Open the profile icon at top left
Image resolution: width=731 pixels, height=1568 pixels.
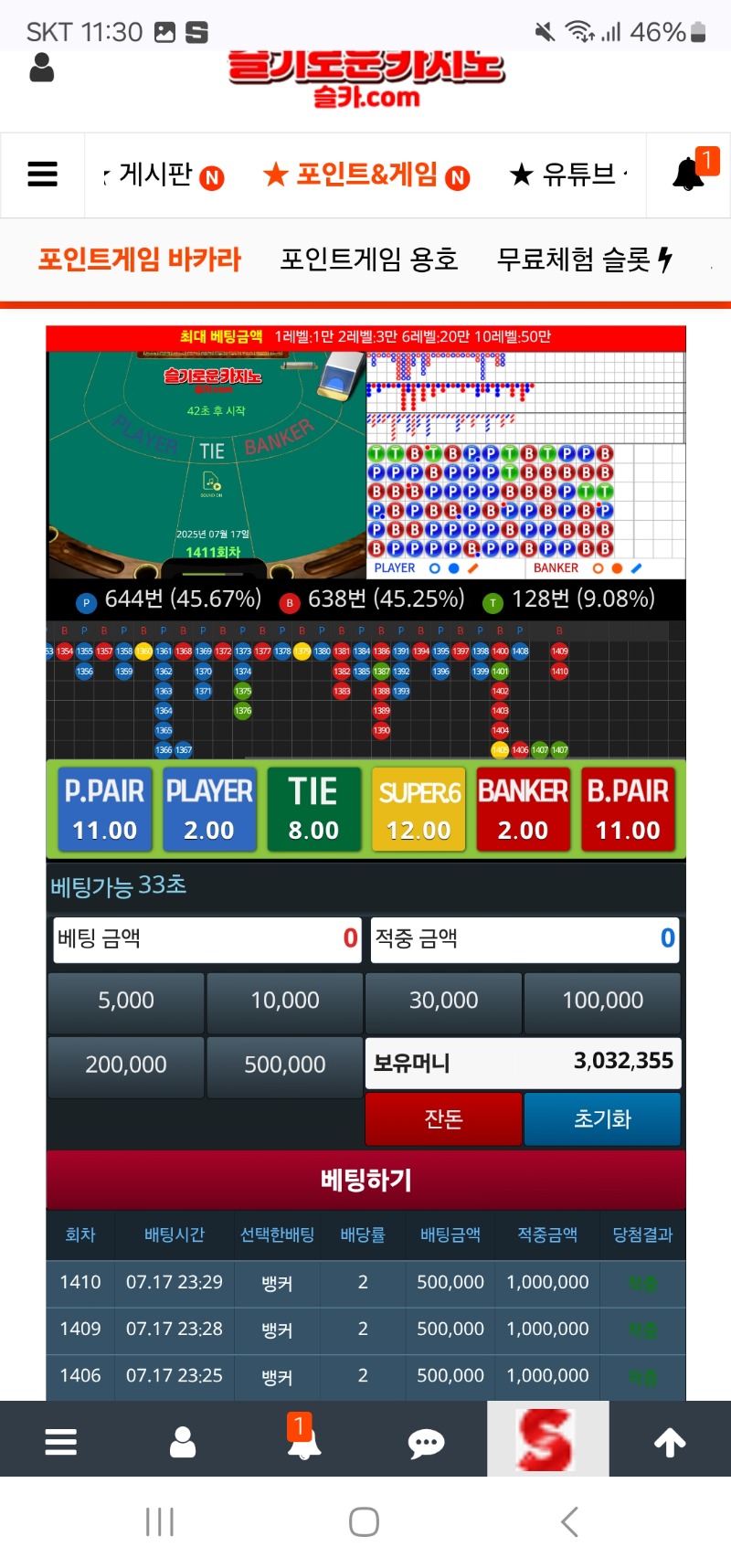42,69
